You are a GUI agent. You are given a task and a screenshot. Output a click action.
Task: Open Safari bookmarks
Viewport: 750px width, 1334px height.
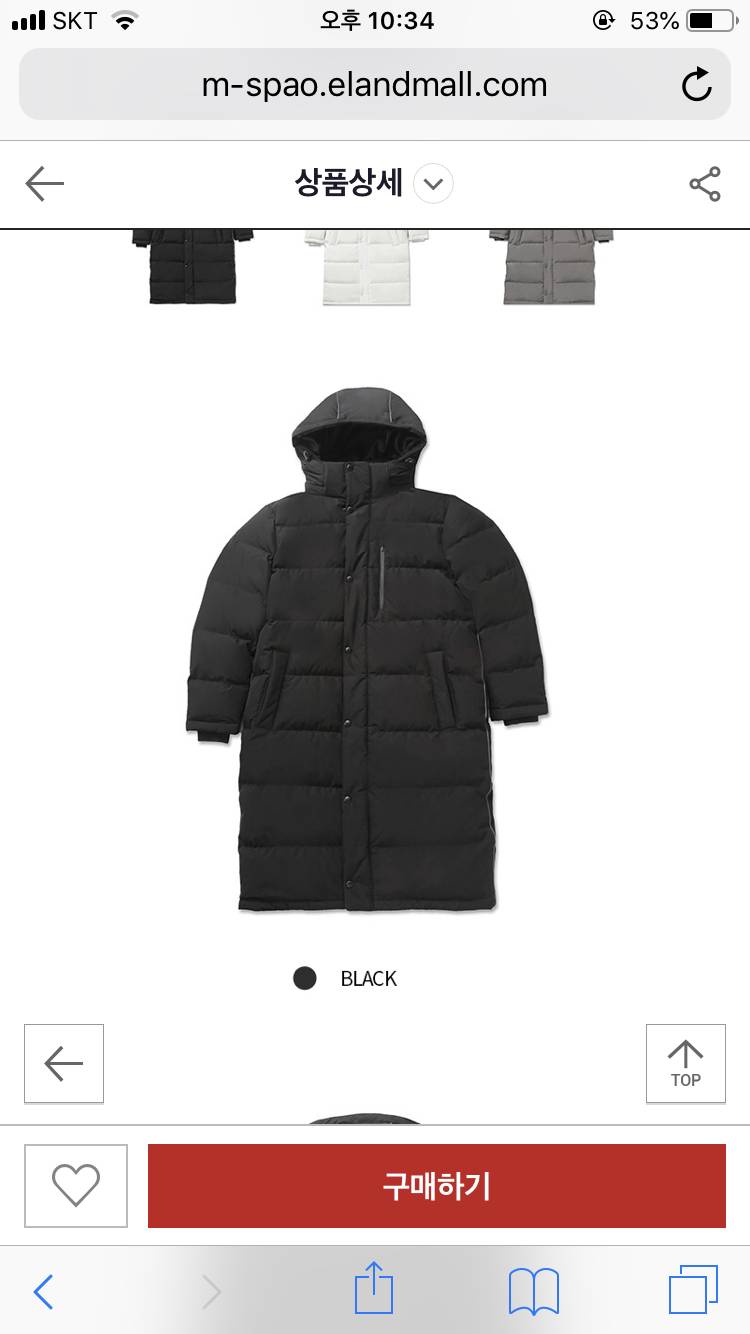click(x=533, y=1289)
